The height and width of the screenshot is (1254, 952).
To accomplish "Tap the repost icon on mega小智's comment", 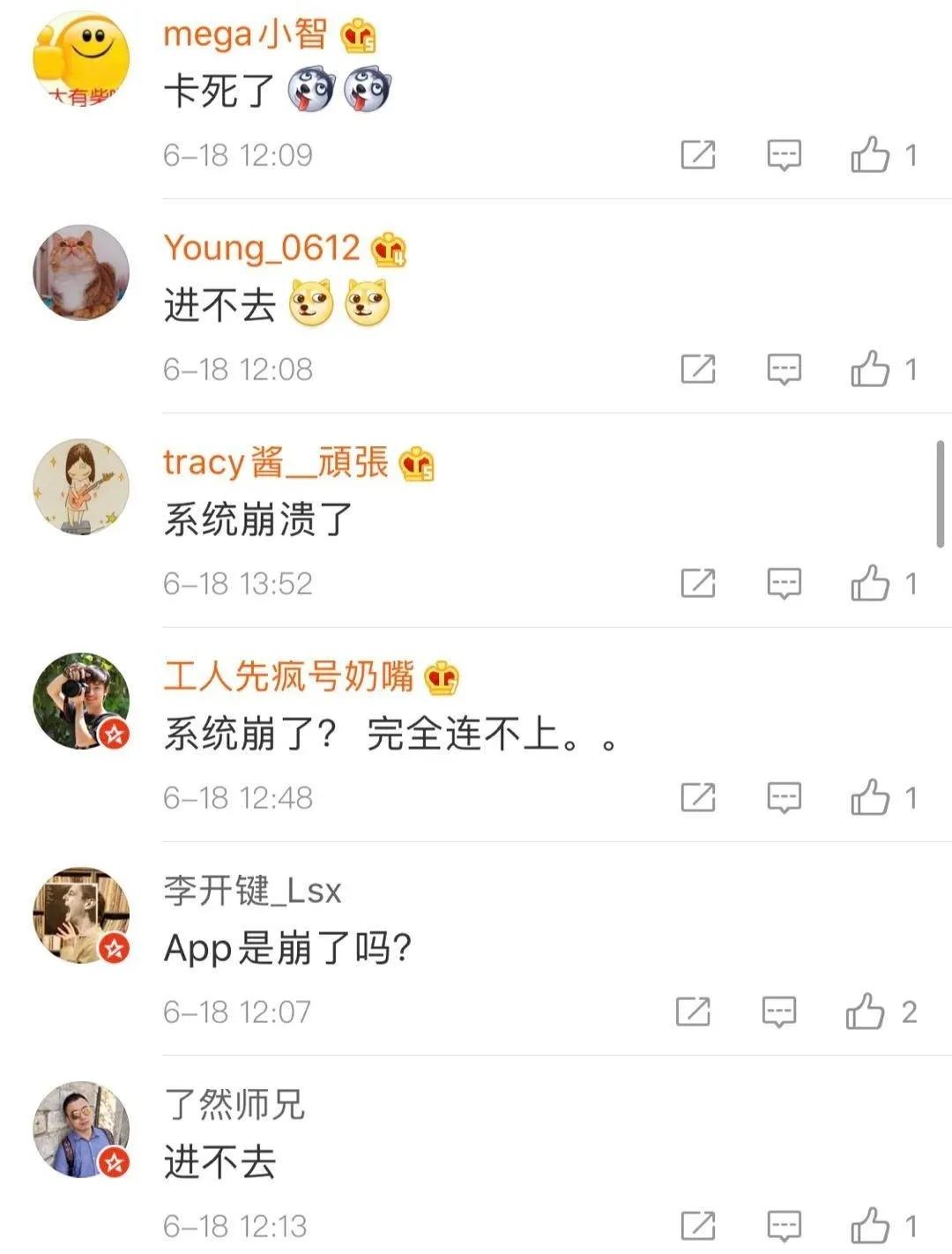I will point(699,155).
